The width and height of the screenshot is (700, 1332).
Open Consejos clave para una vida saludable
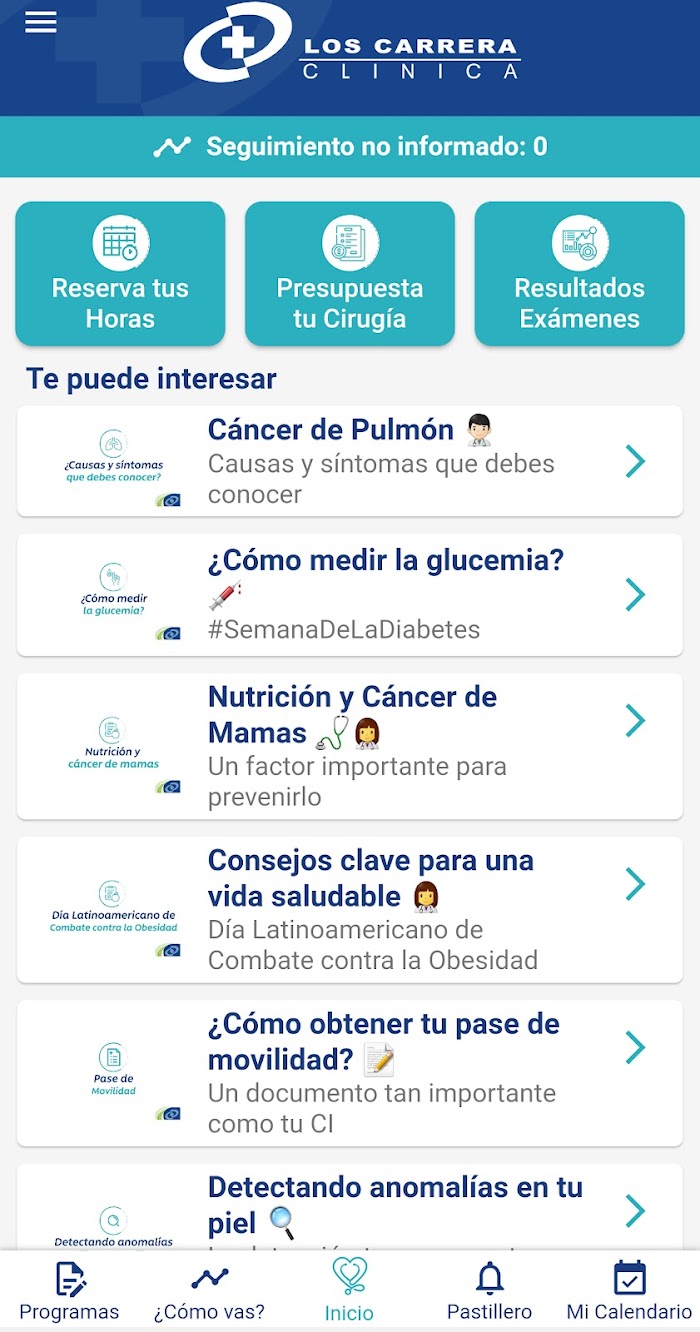pyautogui.click(x=350, y=910)
